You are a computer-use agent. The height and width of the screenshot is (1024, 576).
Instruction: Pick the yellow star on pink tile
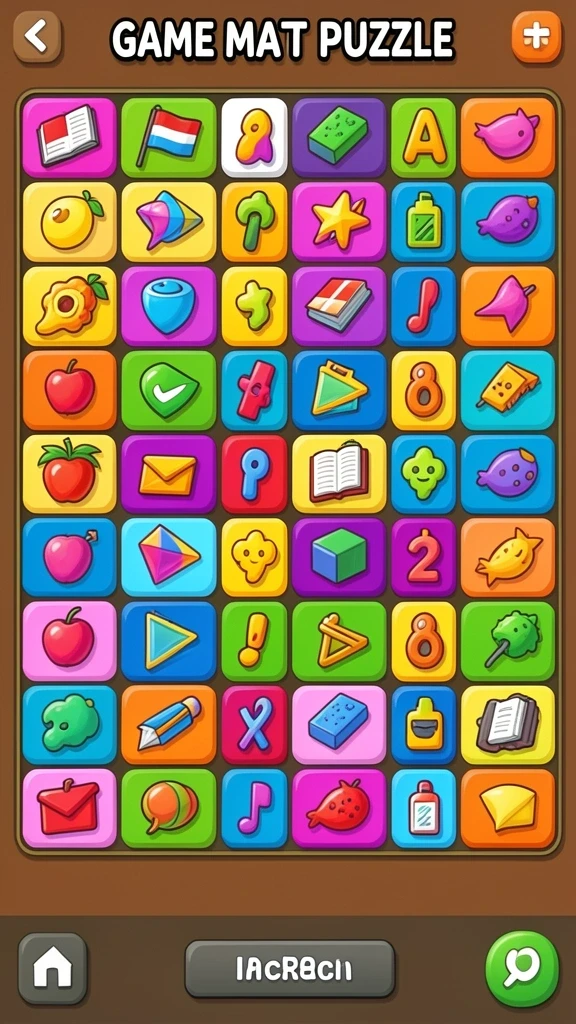339,222
